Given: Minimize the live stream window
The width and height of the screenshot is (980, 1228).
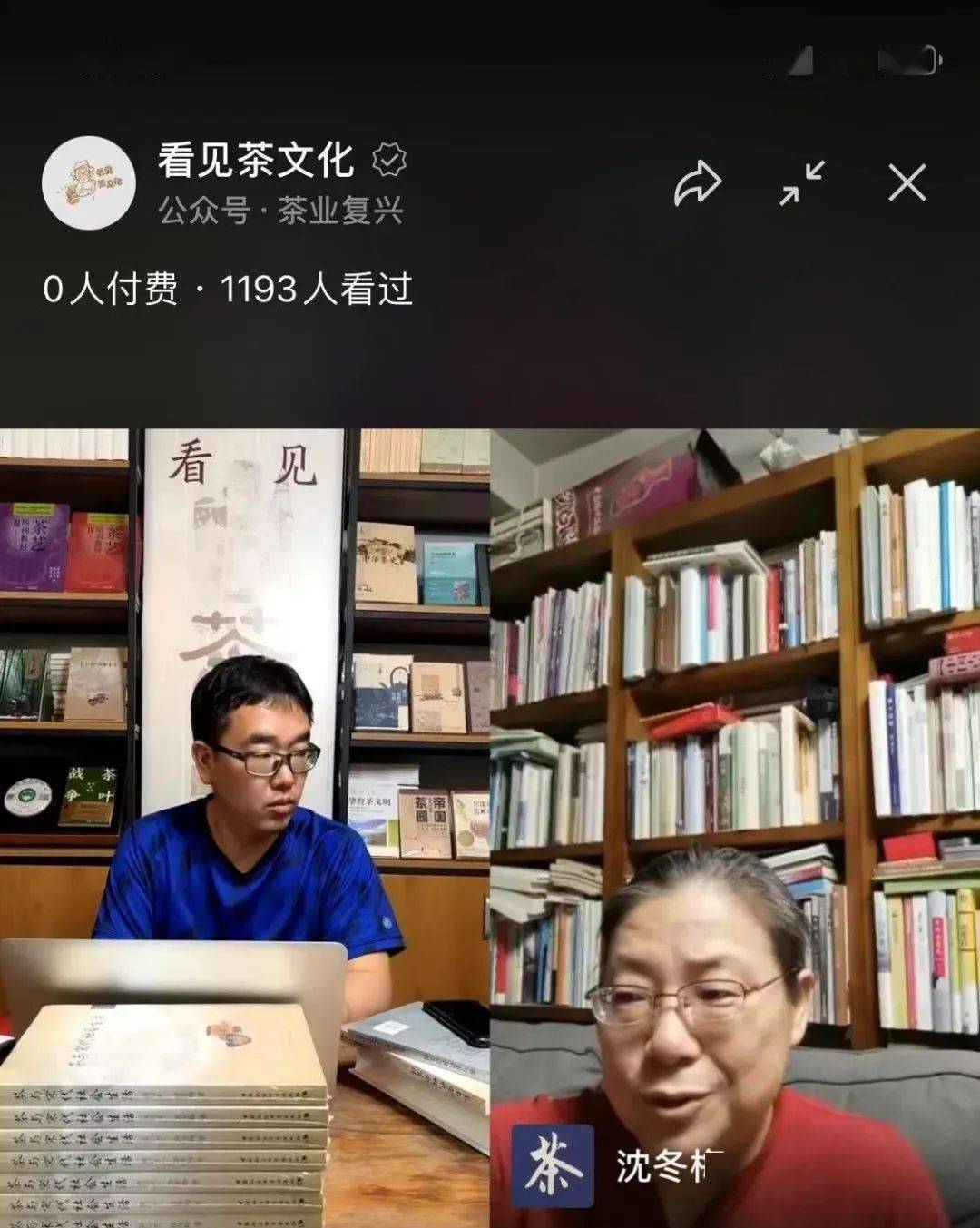Looking at the screenshot, I should pyautogui.click(x=802, y=183).
